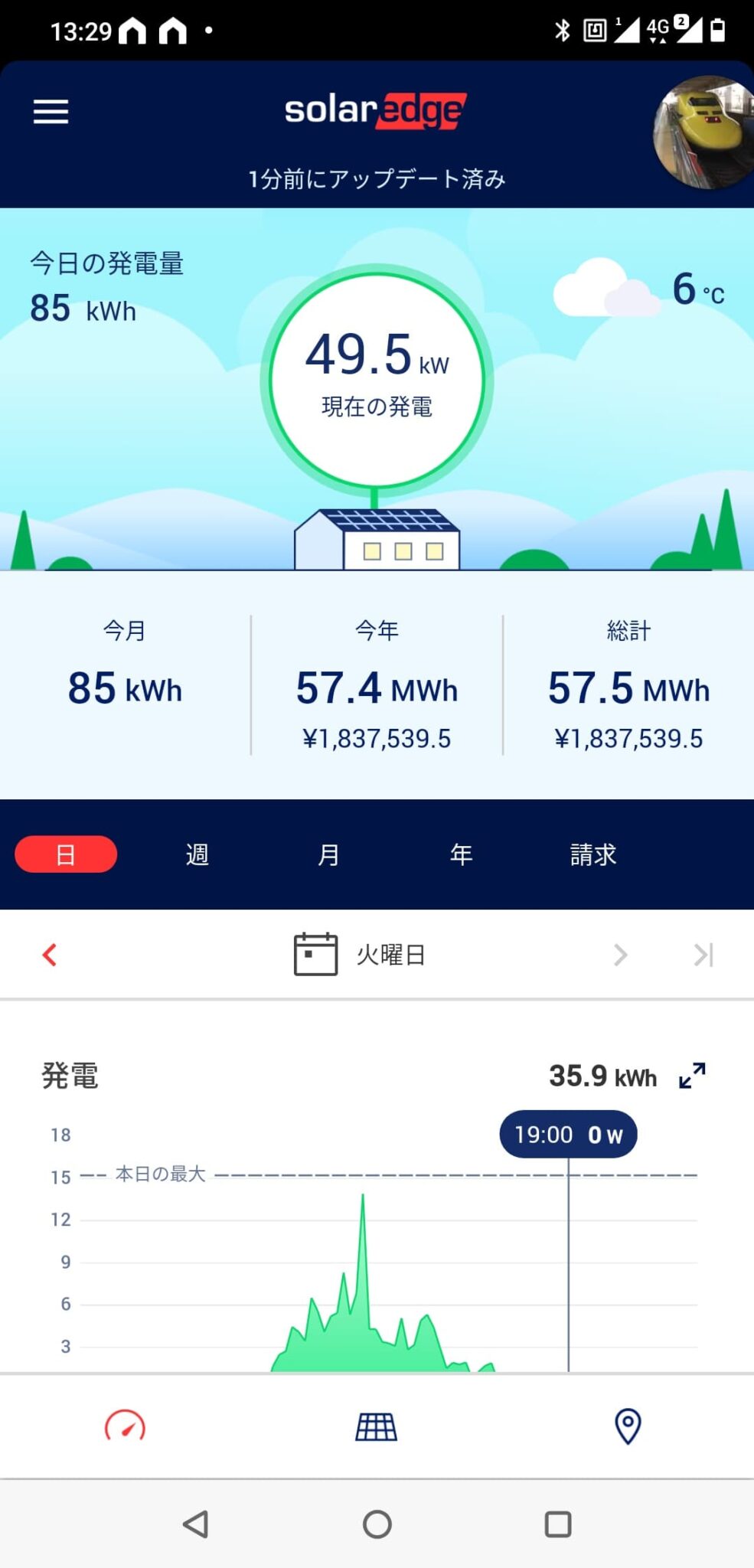The image size is (754, 1568).
Task: Open the location pin tab
Action: (x=628, y=1426)
